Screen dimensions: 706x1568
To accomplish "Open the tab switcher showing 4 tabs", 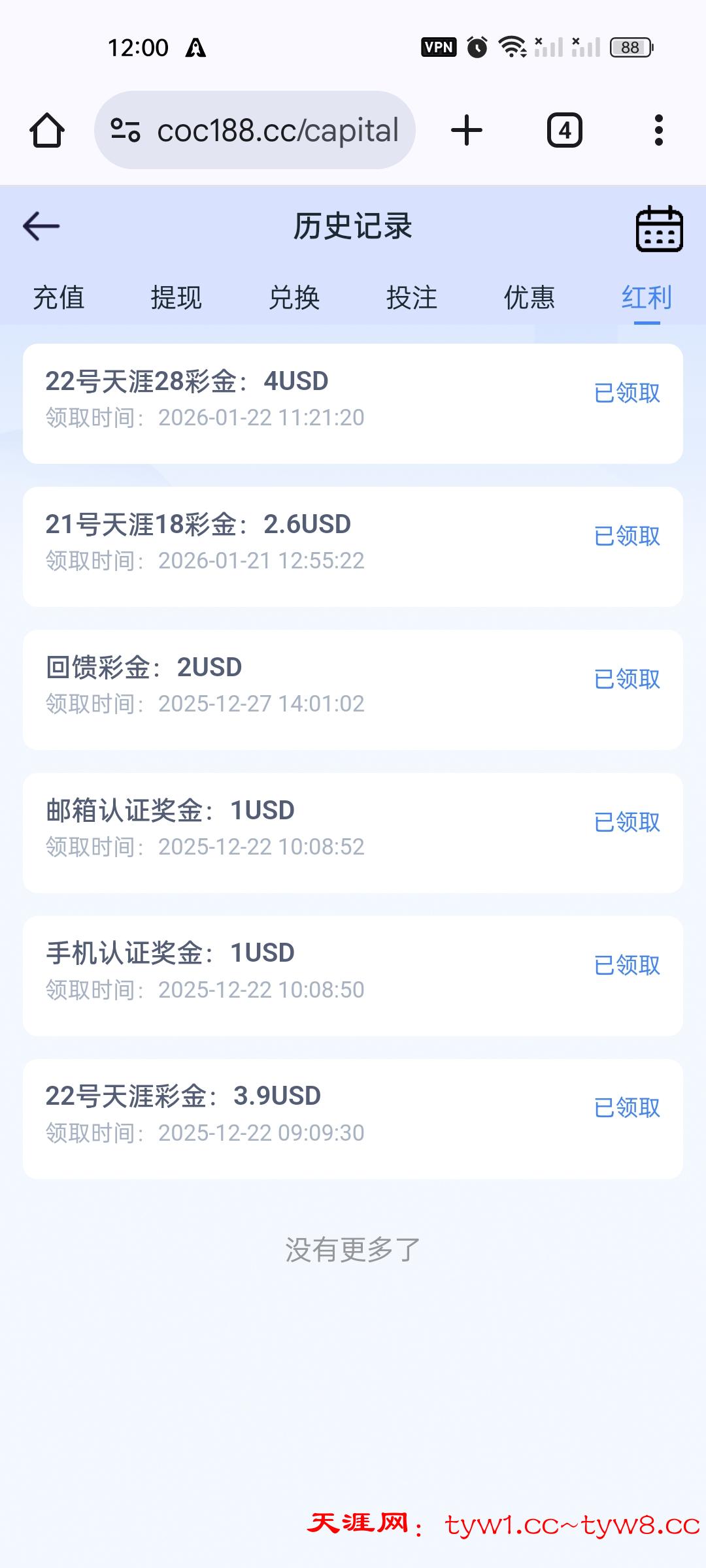I will click(563, 129).
